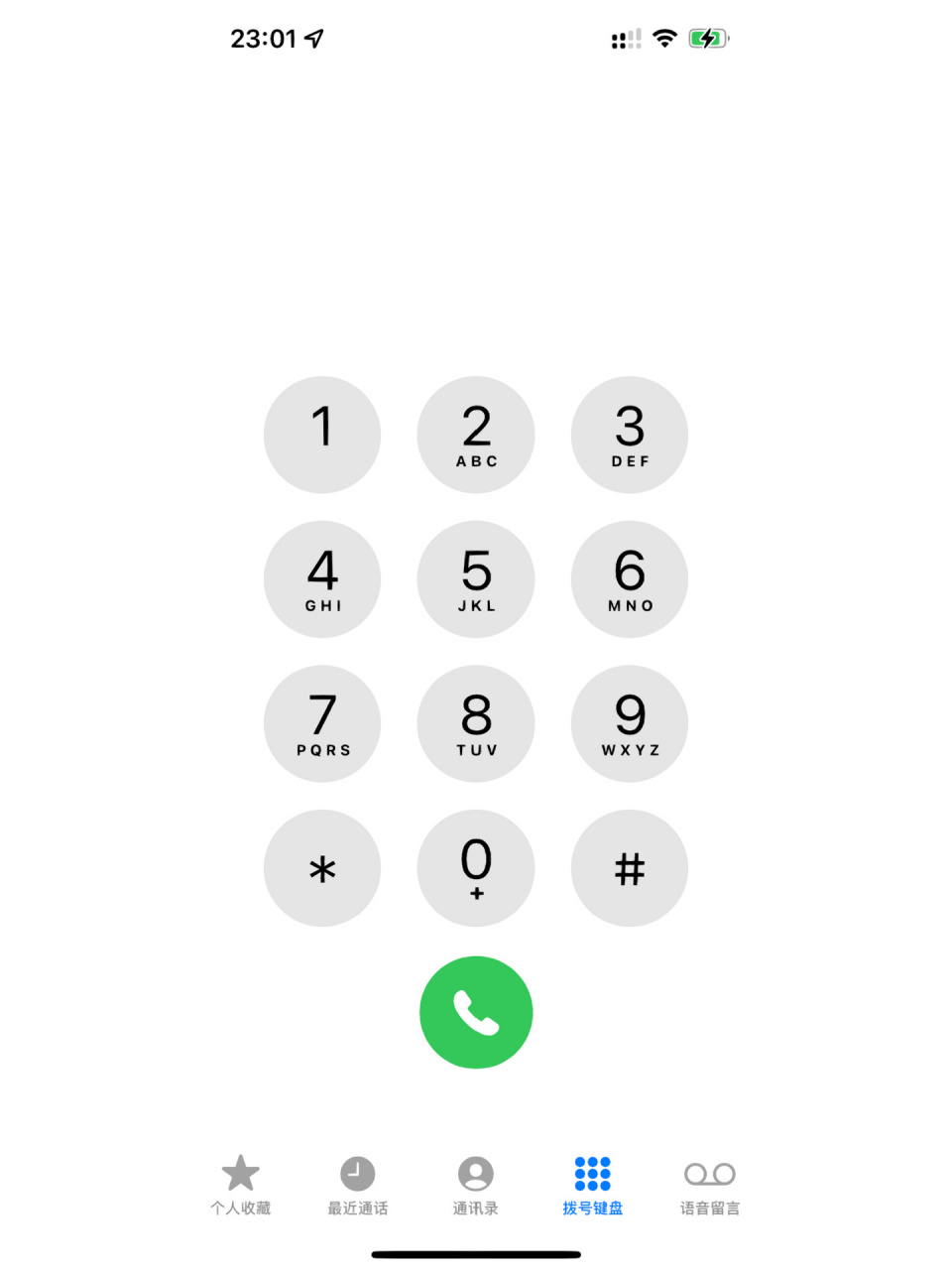Tap the 8 TUV key

click(x=476, y=723)
